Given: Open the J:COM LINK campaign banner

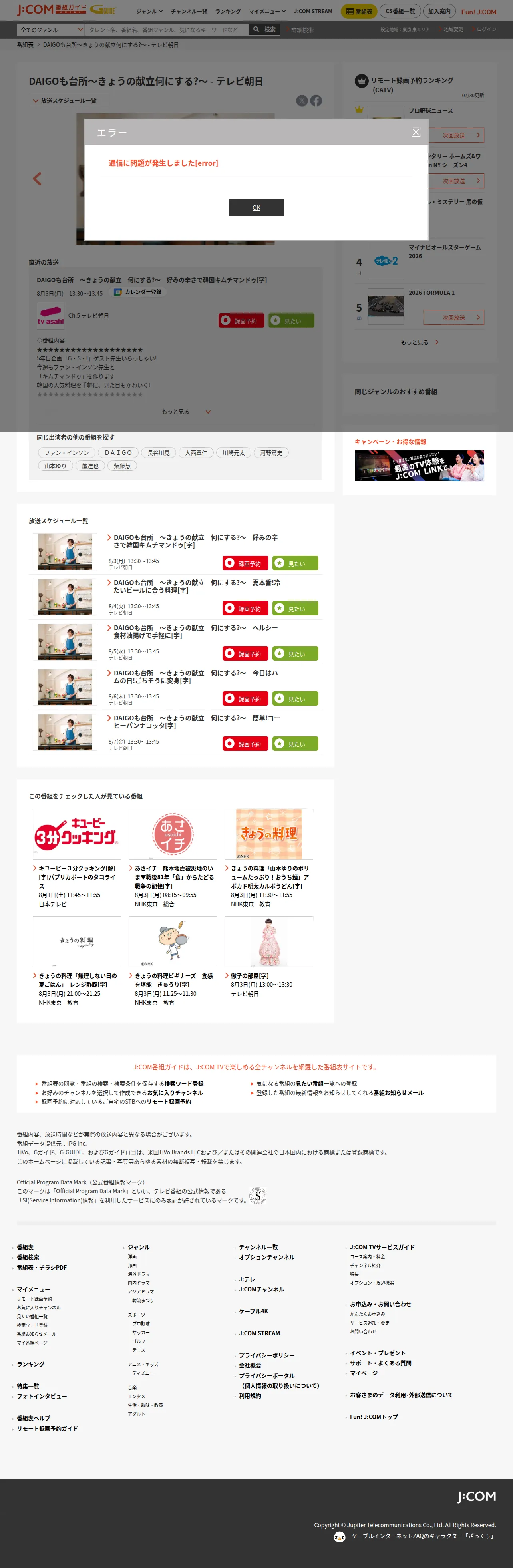Looking at the screenshot, I should (419, 466).
